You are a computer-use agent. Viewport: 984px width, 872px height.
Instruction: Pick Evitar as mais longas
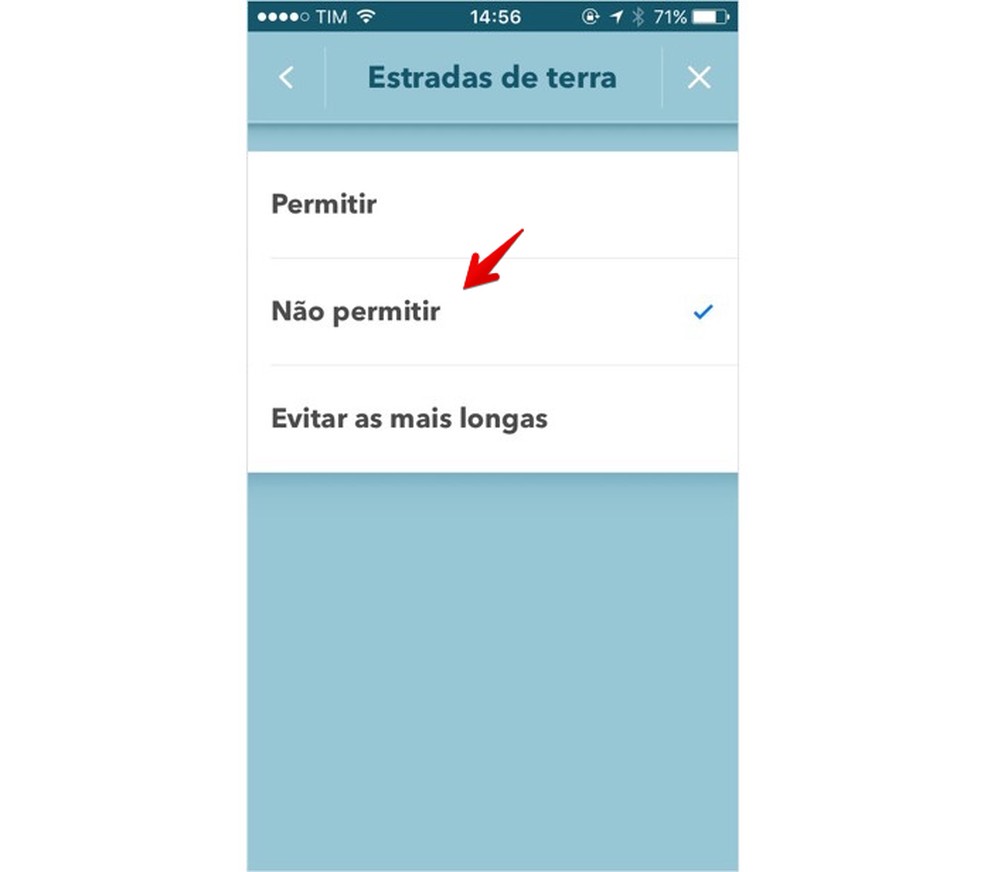coord(409,418)
